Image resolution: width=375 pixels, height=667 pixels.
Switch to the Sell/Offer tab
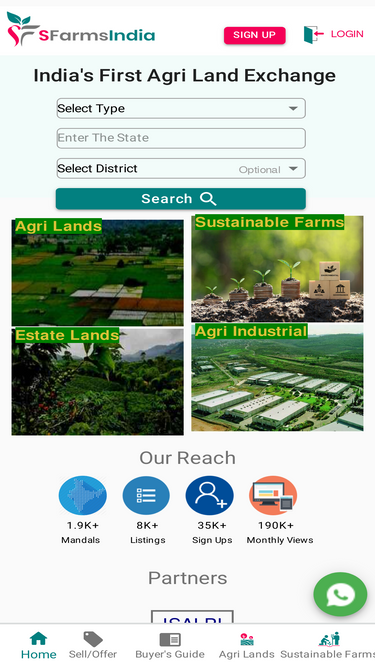pyautogui.click(x=93, y=645)
